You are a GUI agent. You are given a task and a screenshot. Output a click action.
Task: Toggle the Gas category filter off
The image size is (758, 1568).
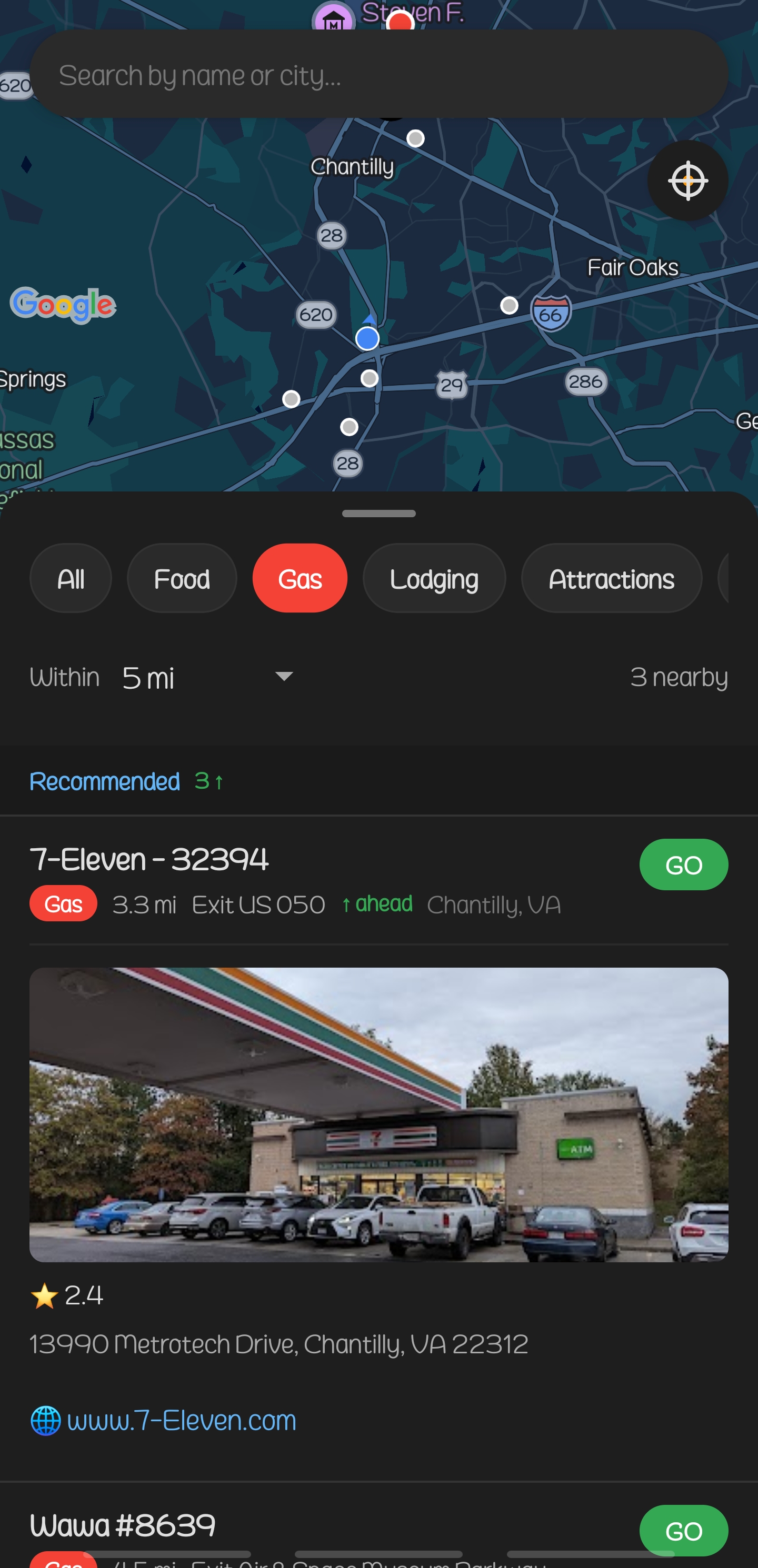300,578
